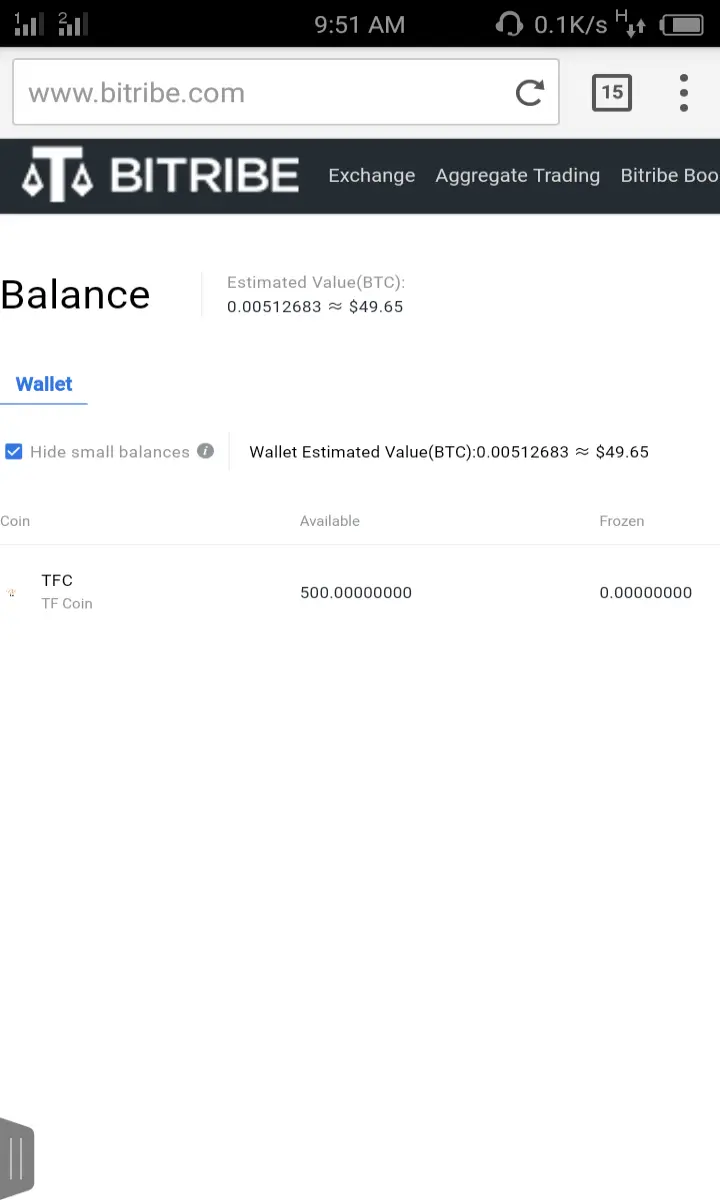The height and width of the screenshot is (1200, 720).
Task: Go to the Exchange page
Action: (x=371, y=175)
